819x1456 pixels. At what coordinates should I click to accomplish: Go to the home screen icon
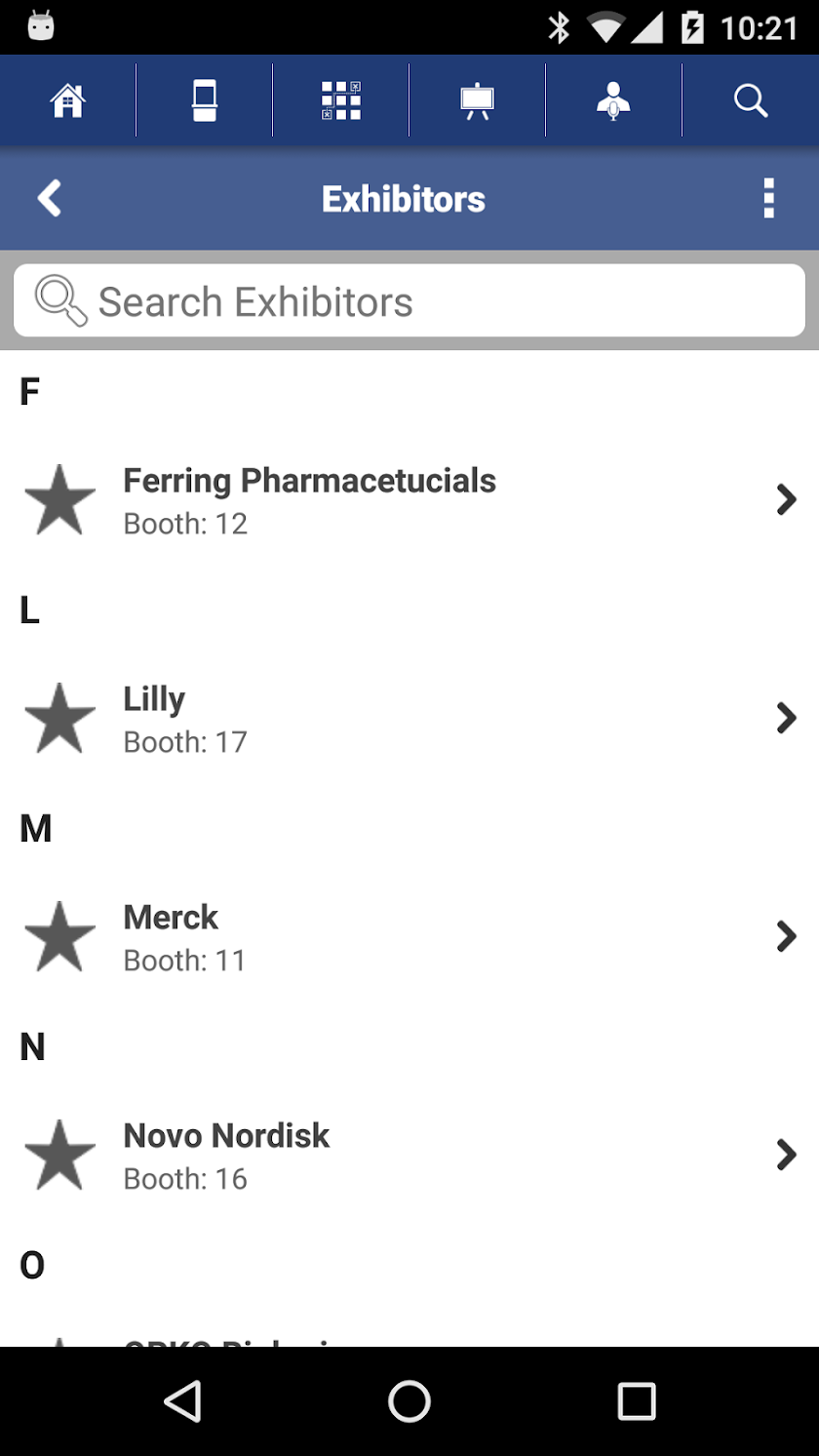68,100
